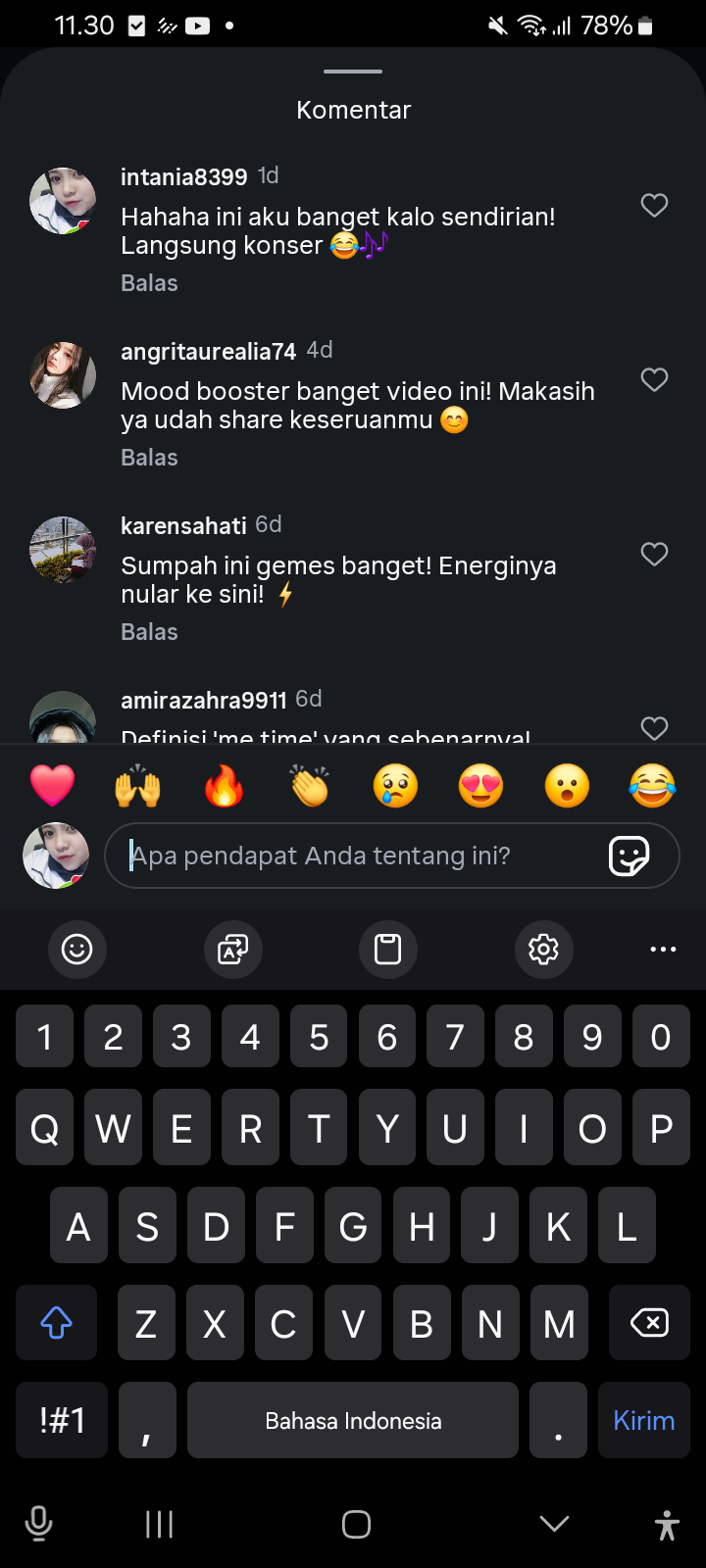Open the keyboard emoji panel
The image size is (706, 1568).
click(x=76, y=949)
